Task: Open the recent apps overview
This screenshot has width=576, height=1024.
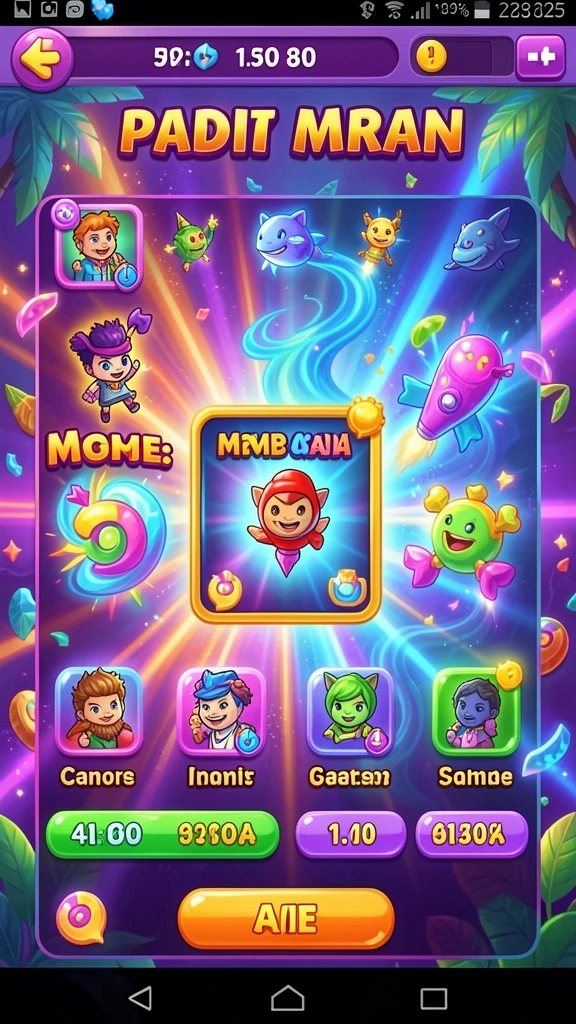Action: (x=434, y=998)
